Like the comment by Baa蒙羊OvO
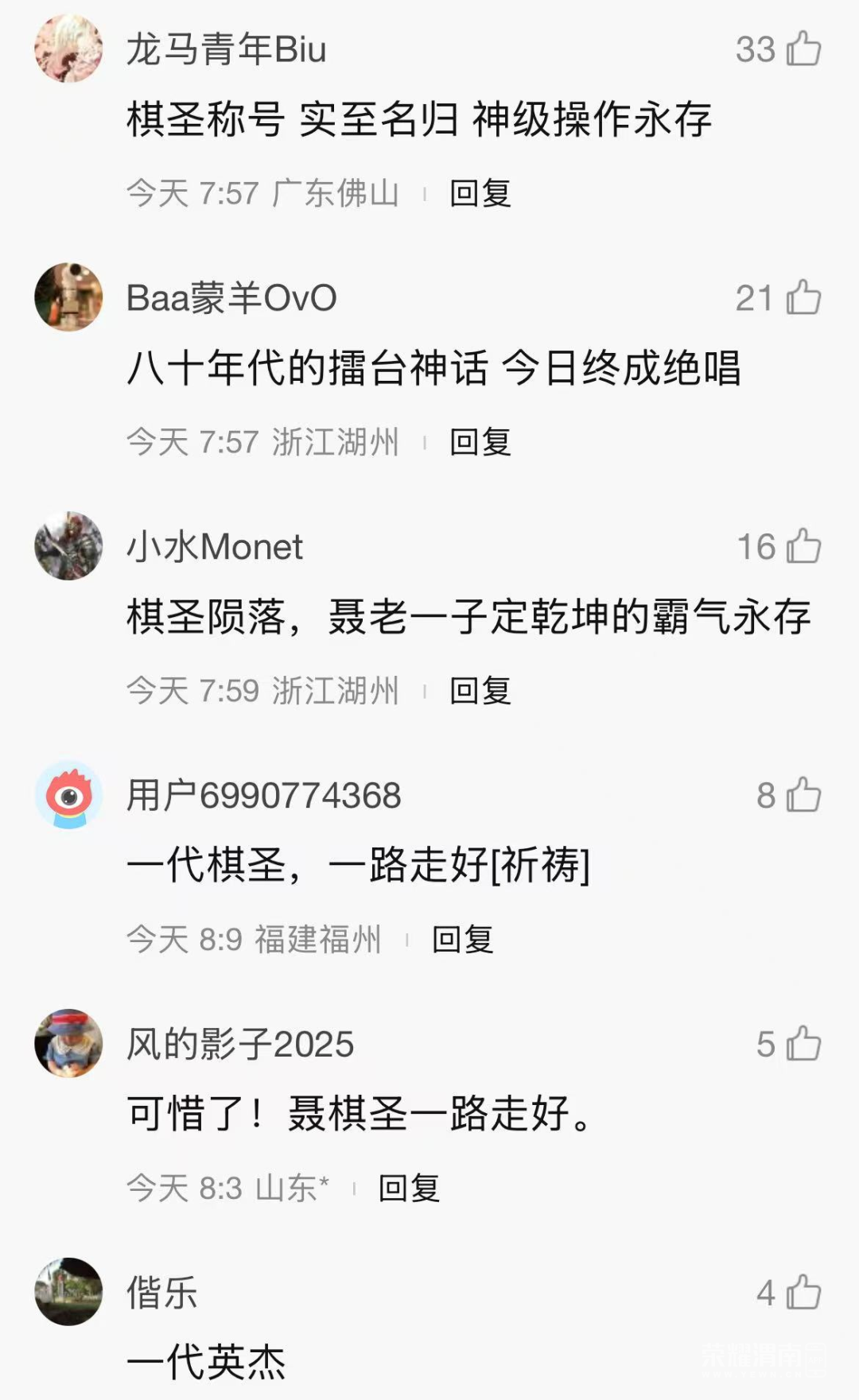The width and height of the screenshot is (859, 1400). [x=803, y=298]
